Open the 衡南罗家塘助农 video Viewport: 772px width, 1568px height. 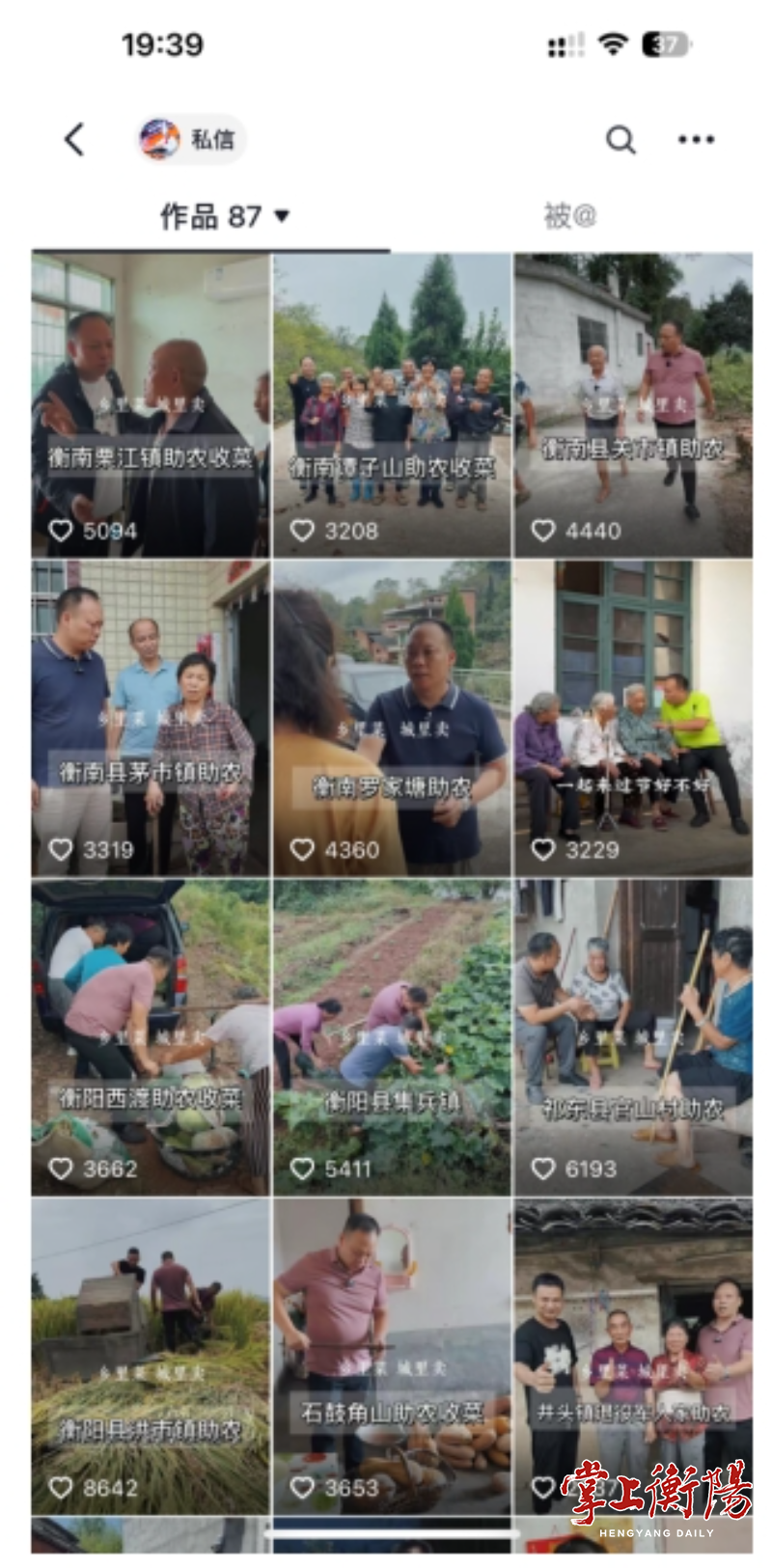[x=392, y=719]
